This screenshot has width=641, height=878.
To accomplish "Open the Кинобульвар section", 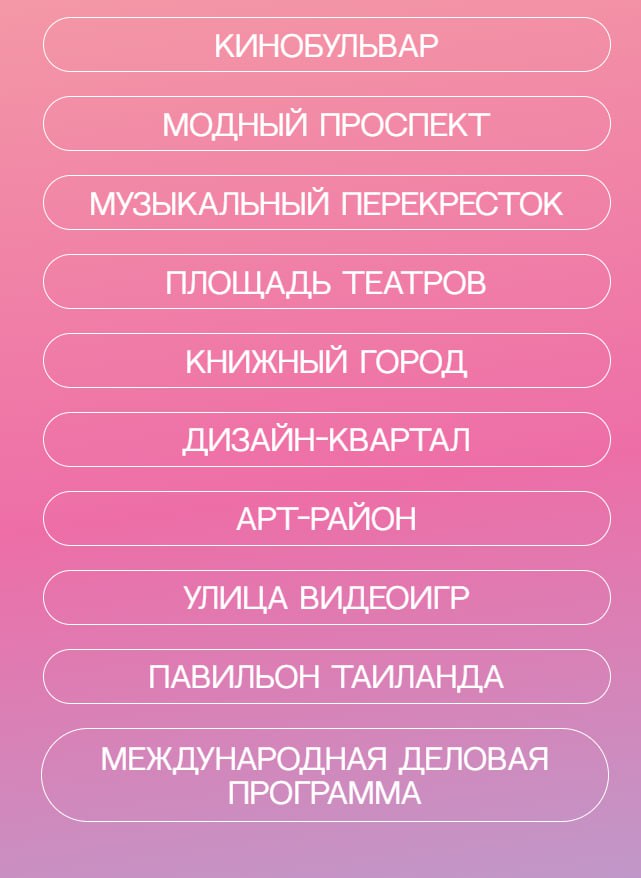I will (326, 46).
